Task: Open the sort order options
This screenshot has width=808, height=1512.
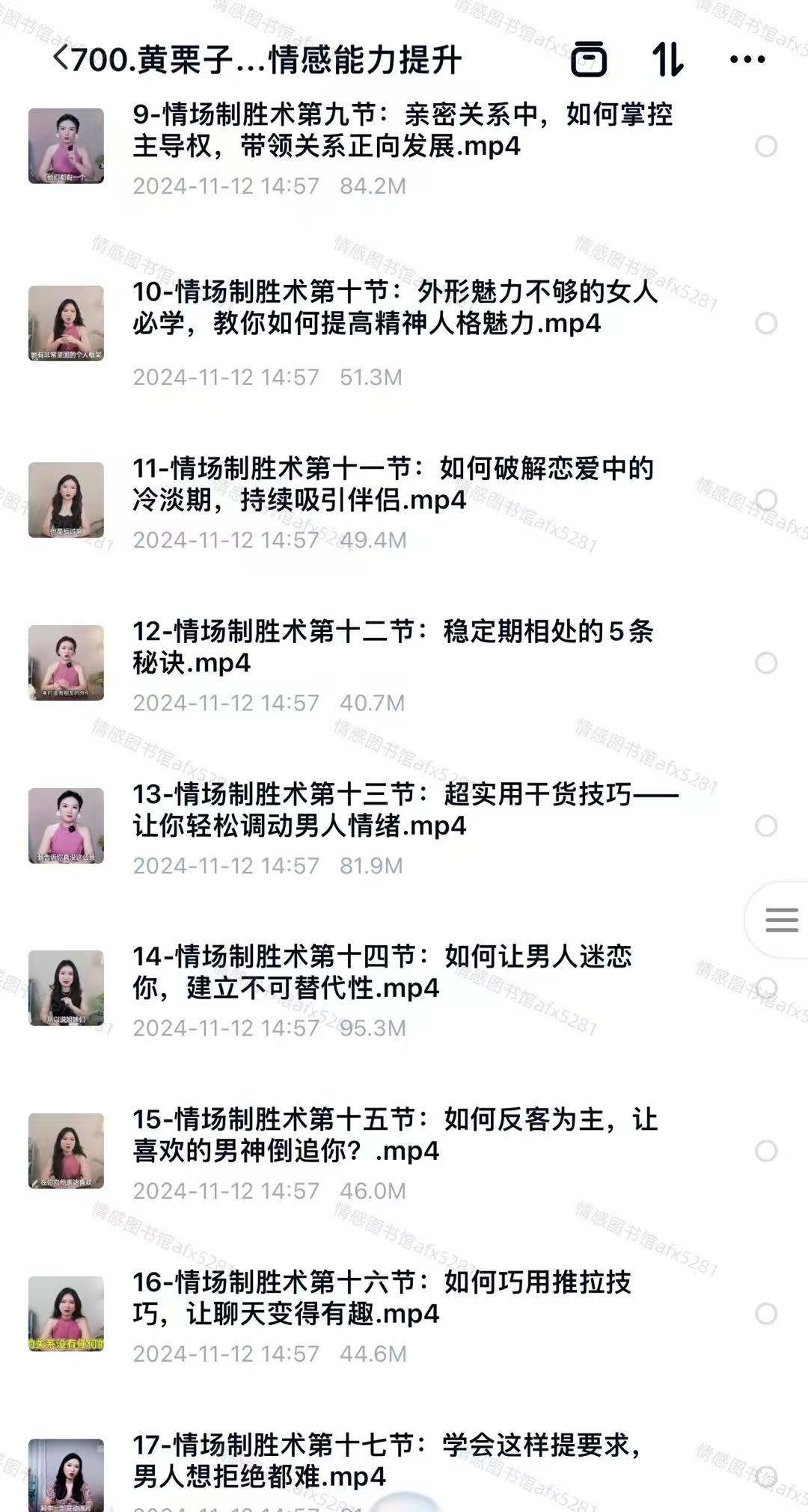Action: point(667,59)
